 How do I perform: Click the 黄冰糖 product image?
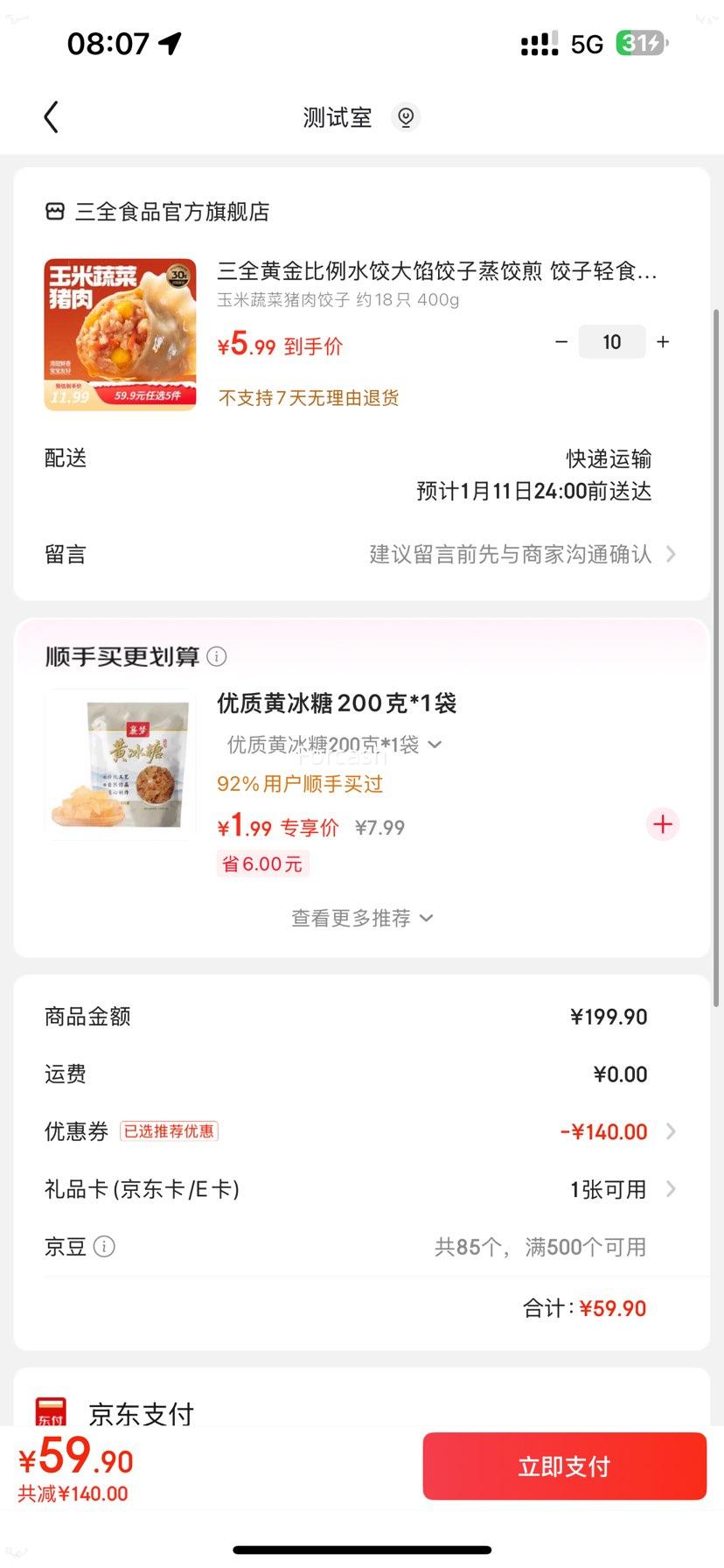click(x=120, y=762)
